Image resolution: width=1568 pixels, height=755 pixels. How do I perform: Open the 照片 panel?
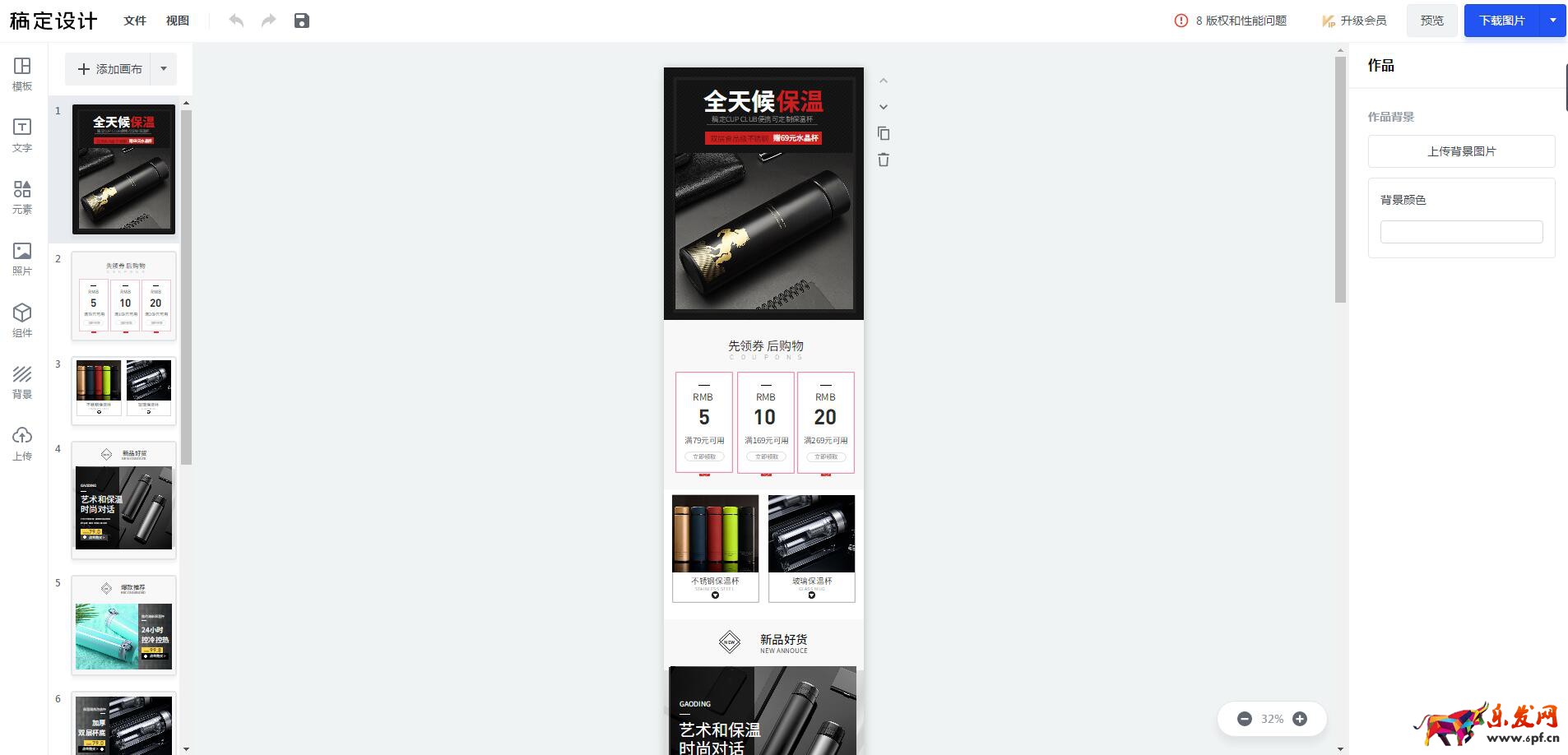coord(22,258)
